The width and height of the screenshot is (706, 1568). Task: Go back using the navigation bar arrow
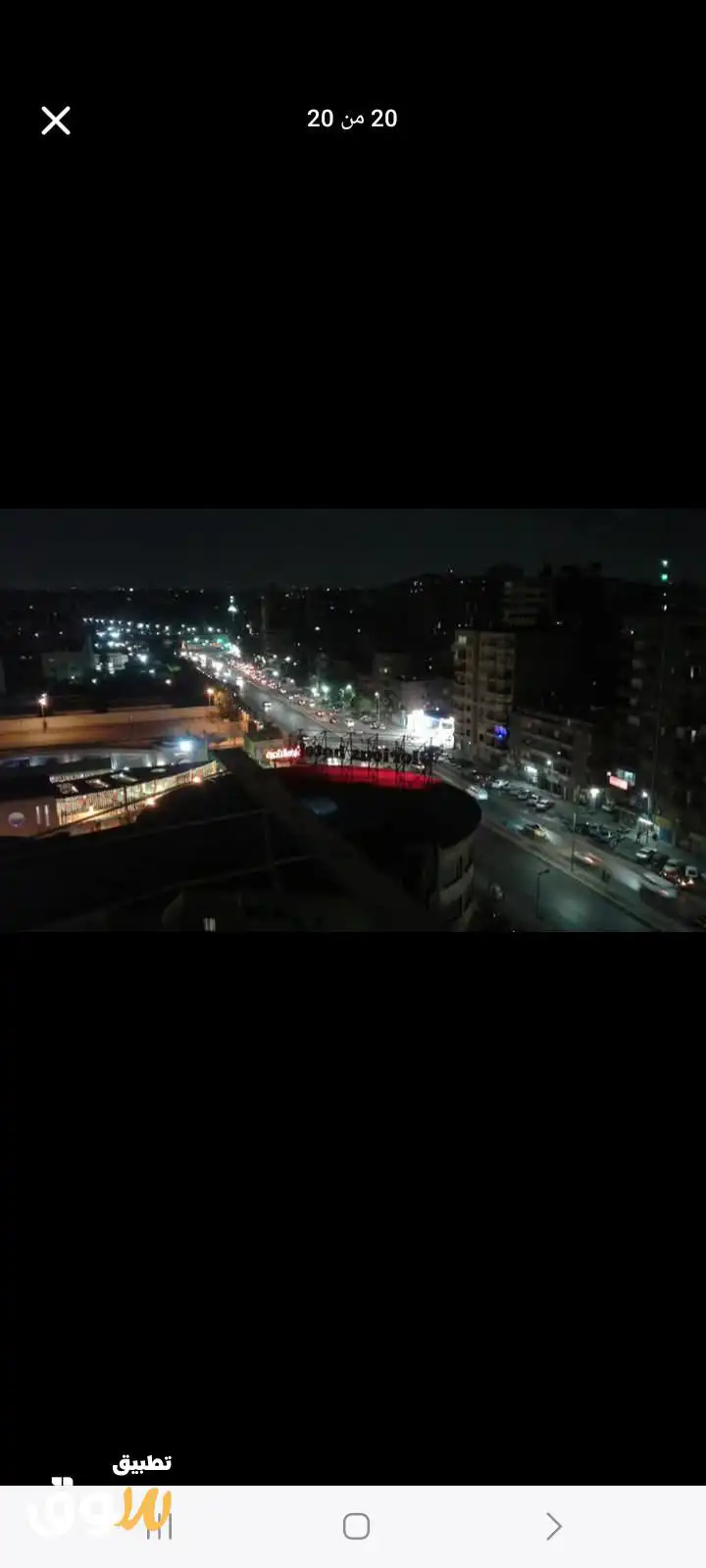click(x=553, y=1526)
